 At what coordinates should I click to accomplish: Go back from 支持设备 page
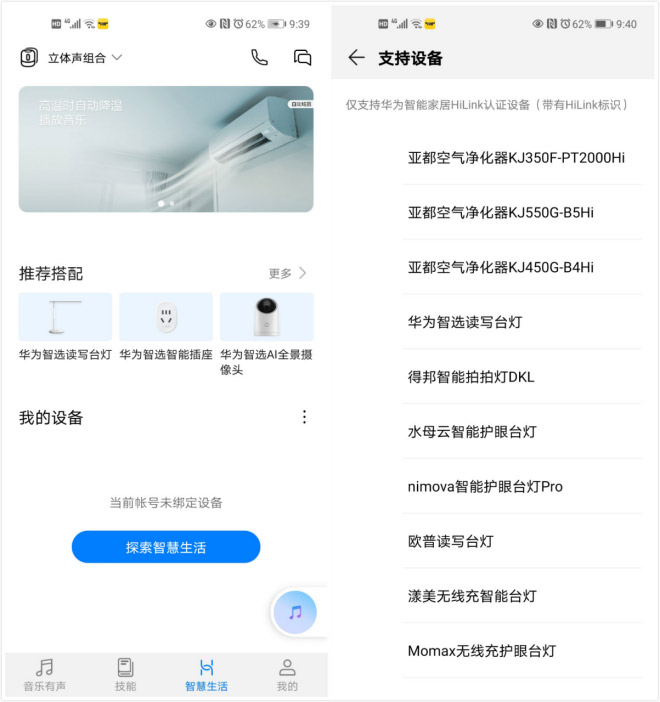click(x=356, y=58)
